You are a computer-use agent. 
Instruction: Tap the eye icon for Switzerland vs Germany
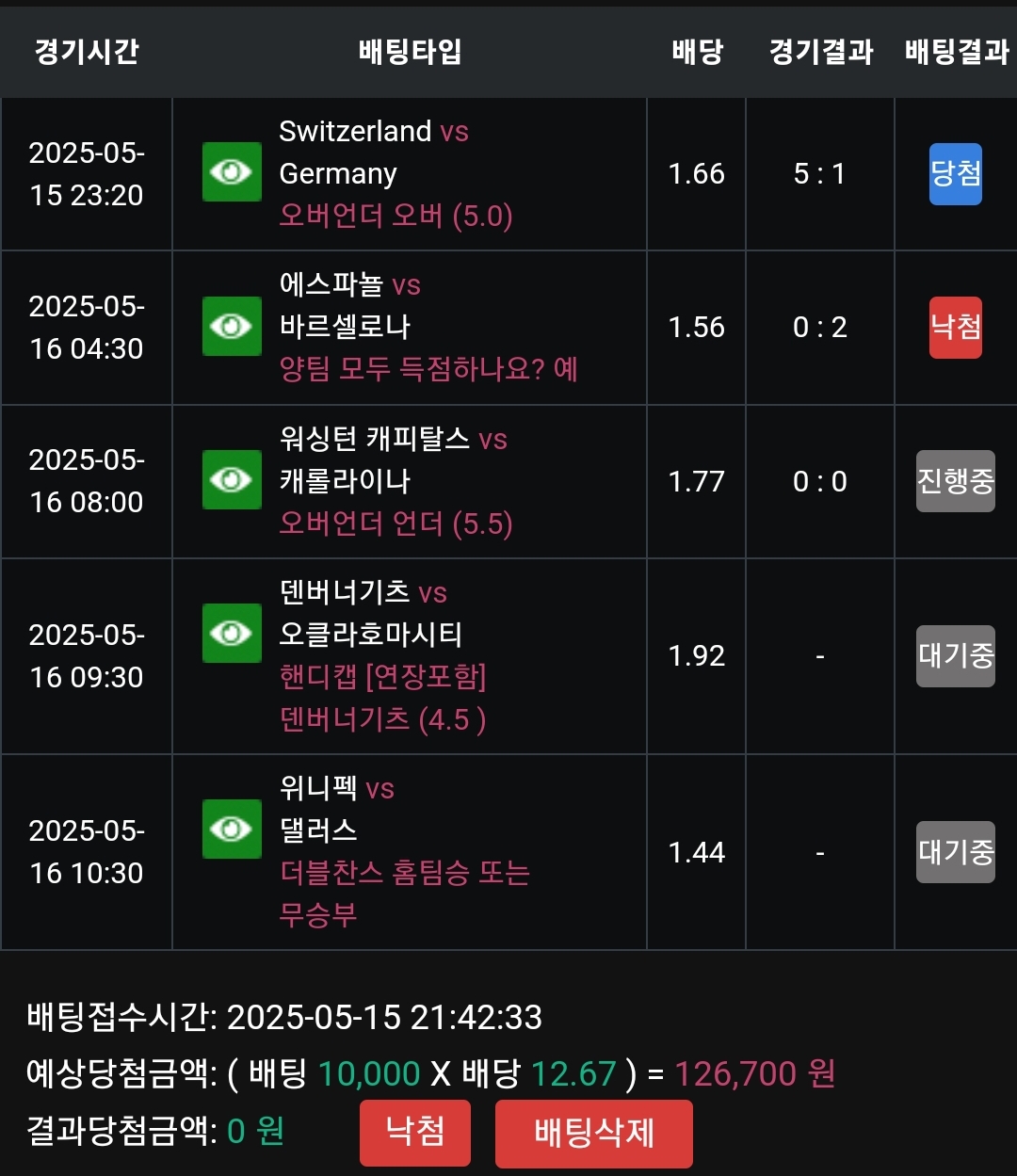232,172
